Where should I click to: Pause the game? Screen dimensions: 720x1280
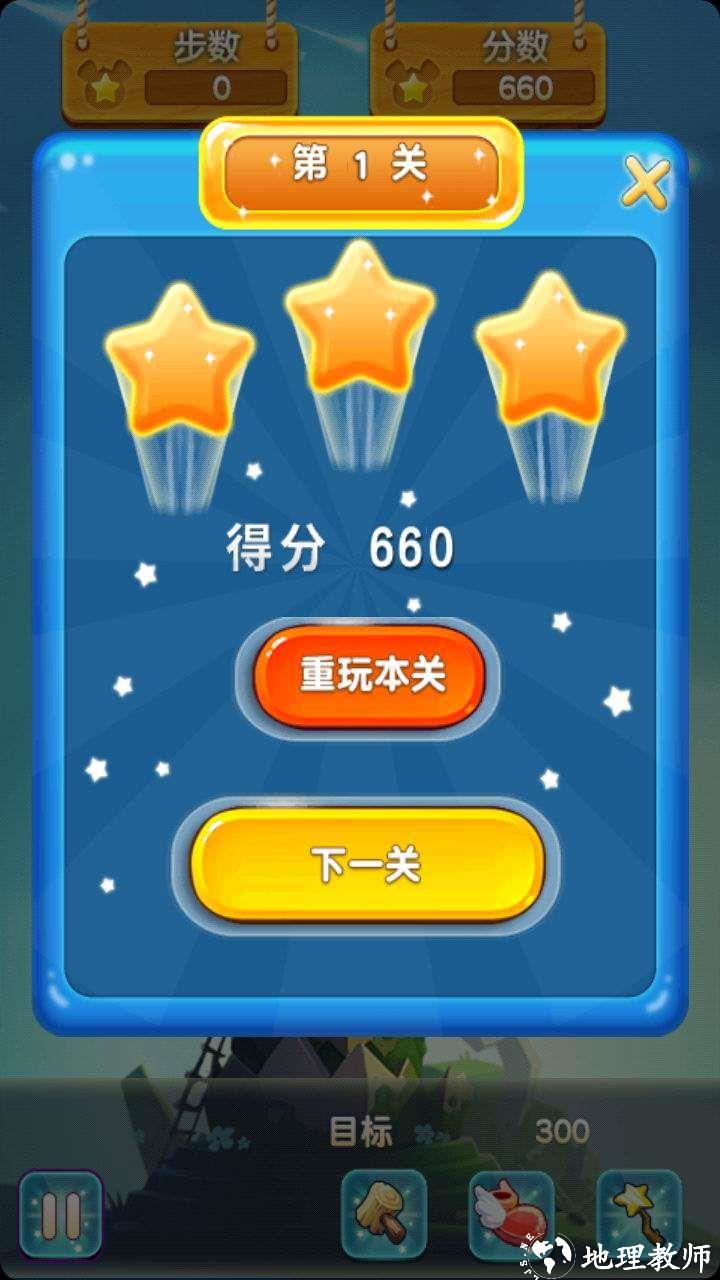click(x=61, y=1214)
